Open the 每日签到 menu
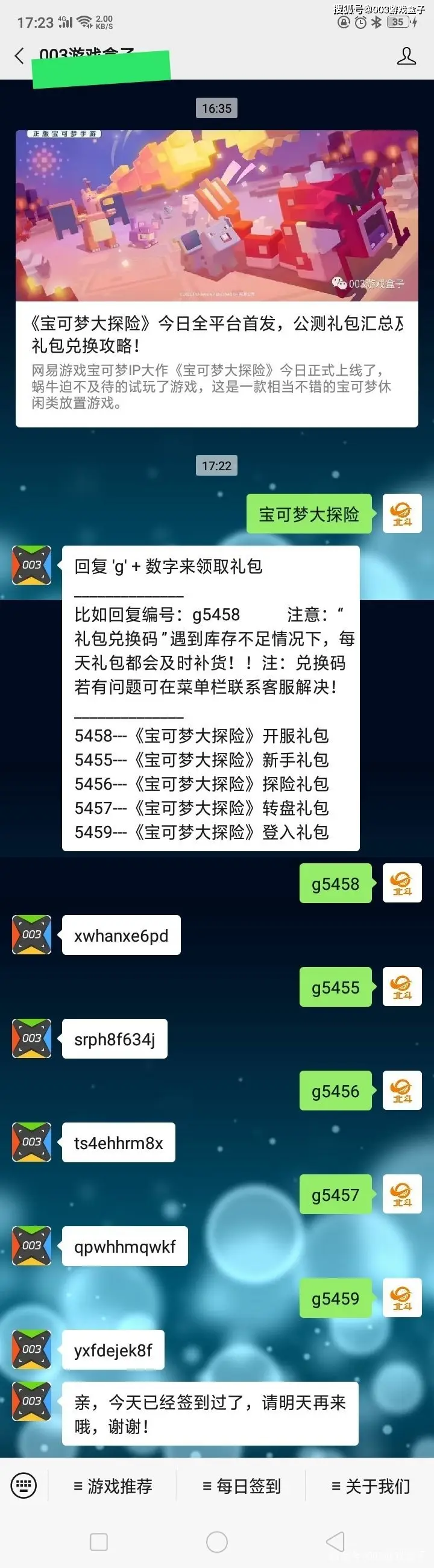The height and width of the screenshot is (1568, 434). [x=242, y=1487]
